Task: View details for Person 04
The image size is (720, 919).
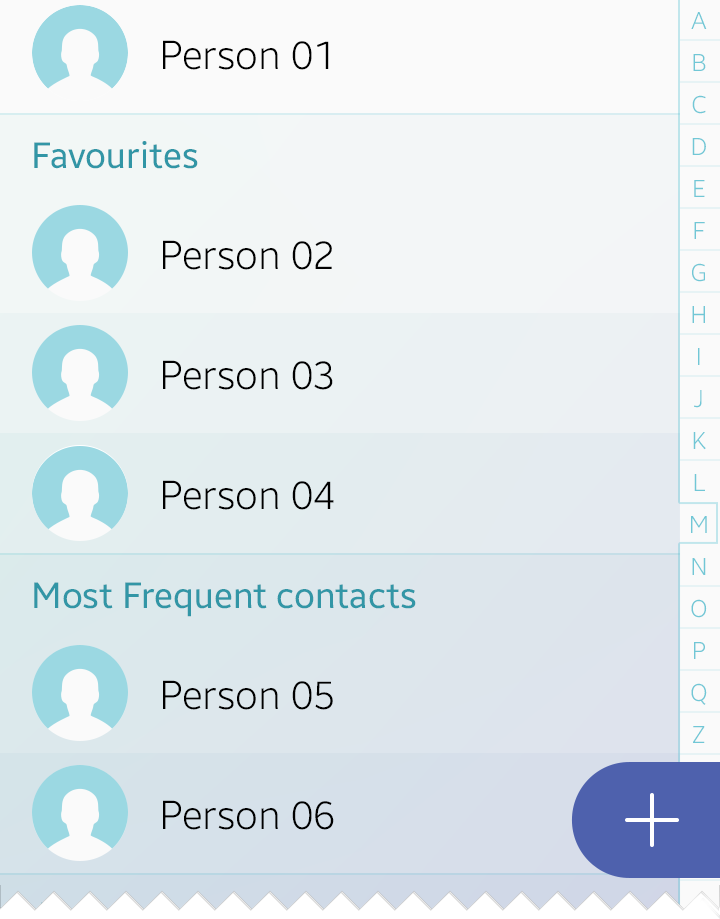Action: (245, 496)
